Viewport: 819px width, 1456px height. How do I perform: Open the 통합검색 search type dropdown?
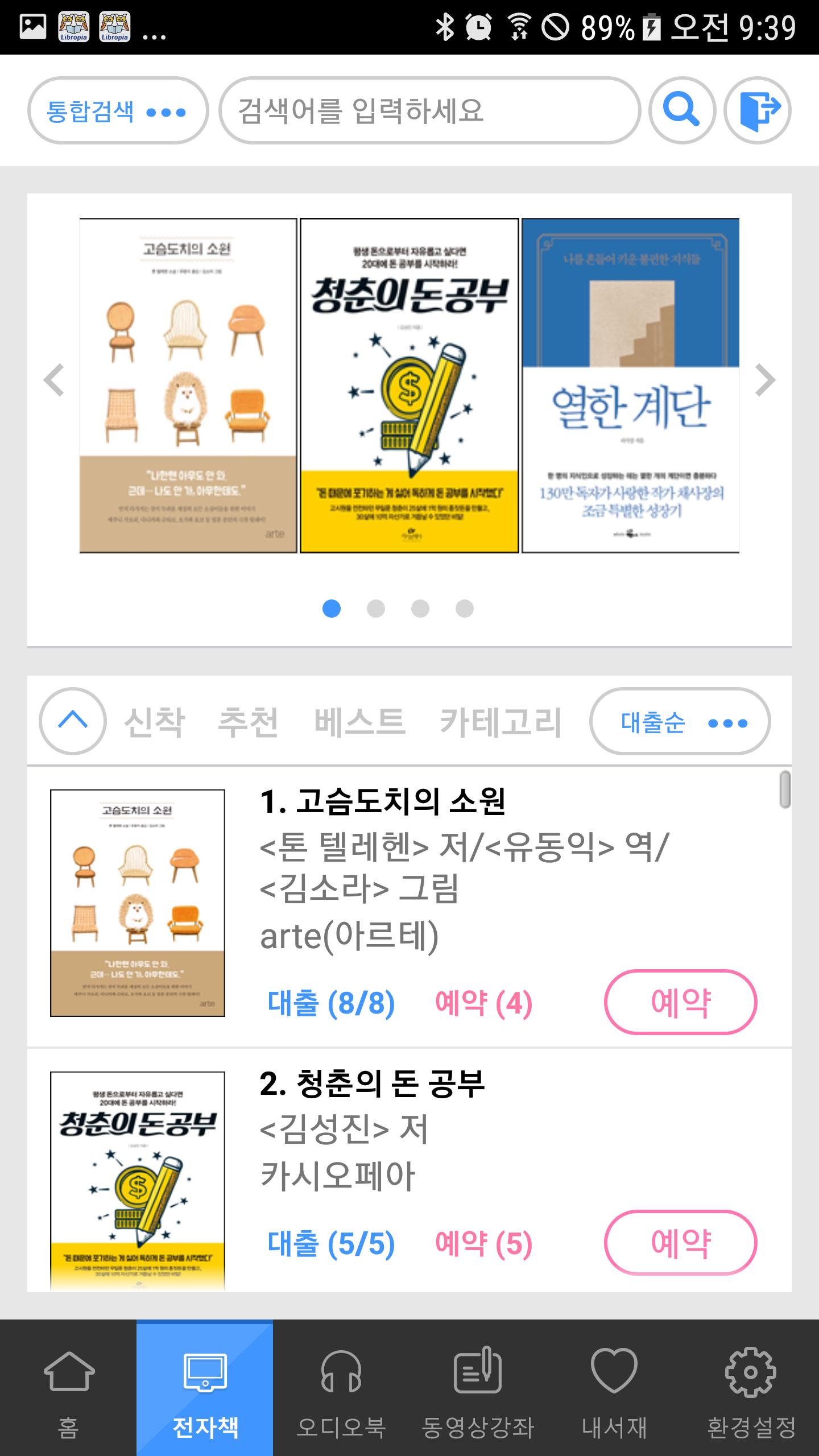tap(118, 110)
